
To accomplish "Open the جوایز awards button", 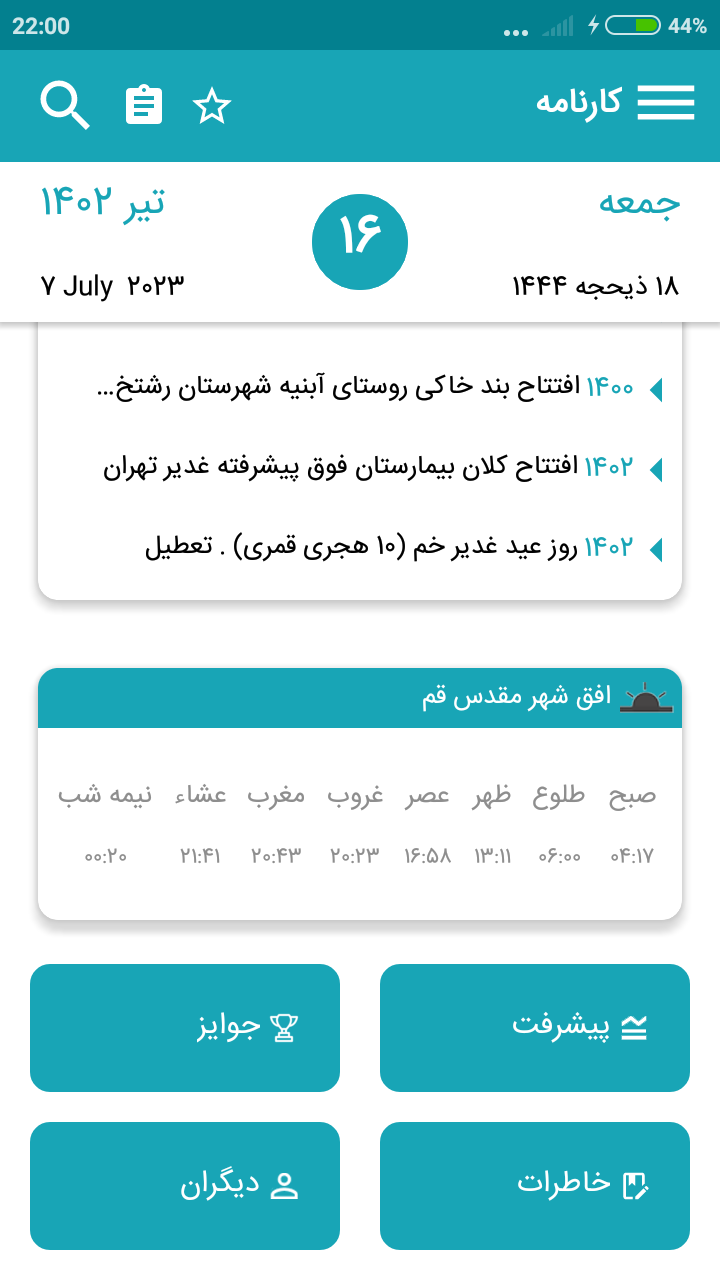I will coord(185,1027).
